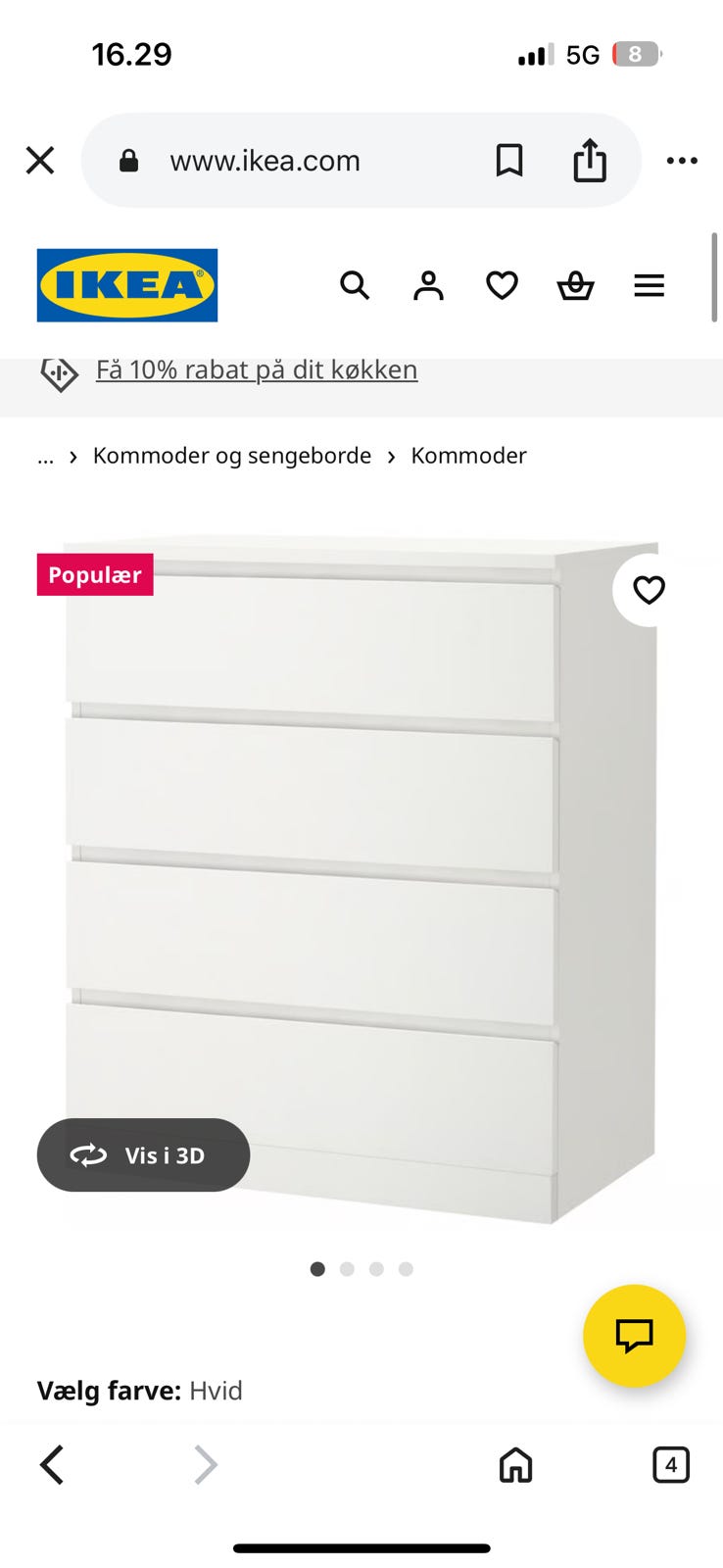Select the Hvid color option
723x1568 pixels.
point(217,1390)
